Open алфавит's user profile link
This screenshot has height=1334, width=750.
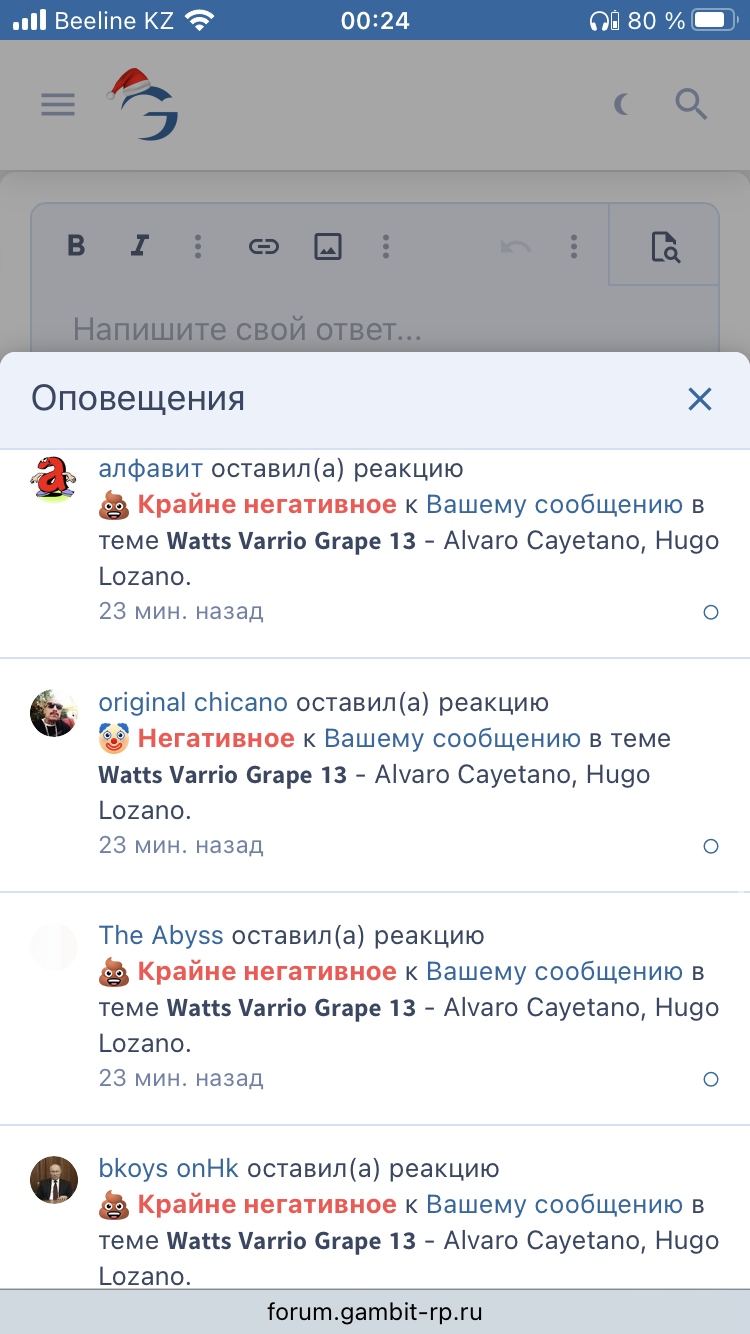click(x=150, y=468)
